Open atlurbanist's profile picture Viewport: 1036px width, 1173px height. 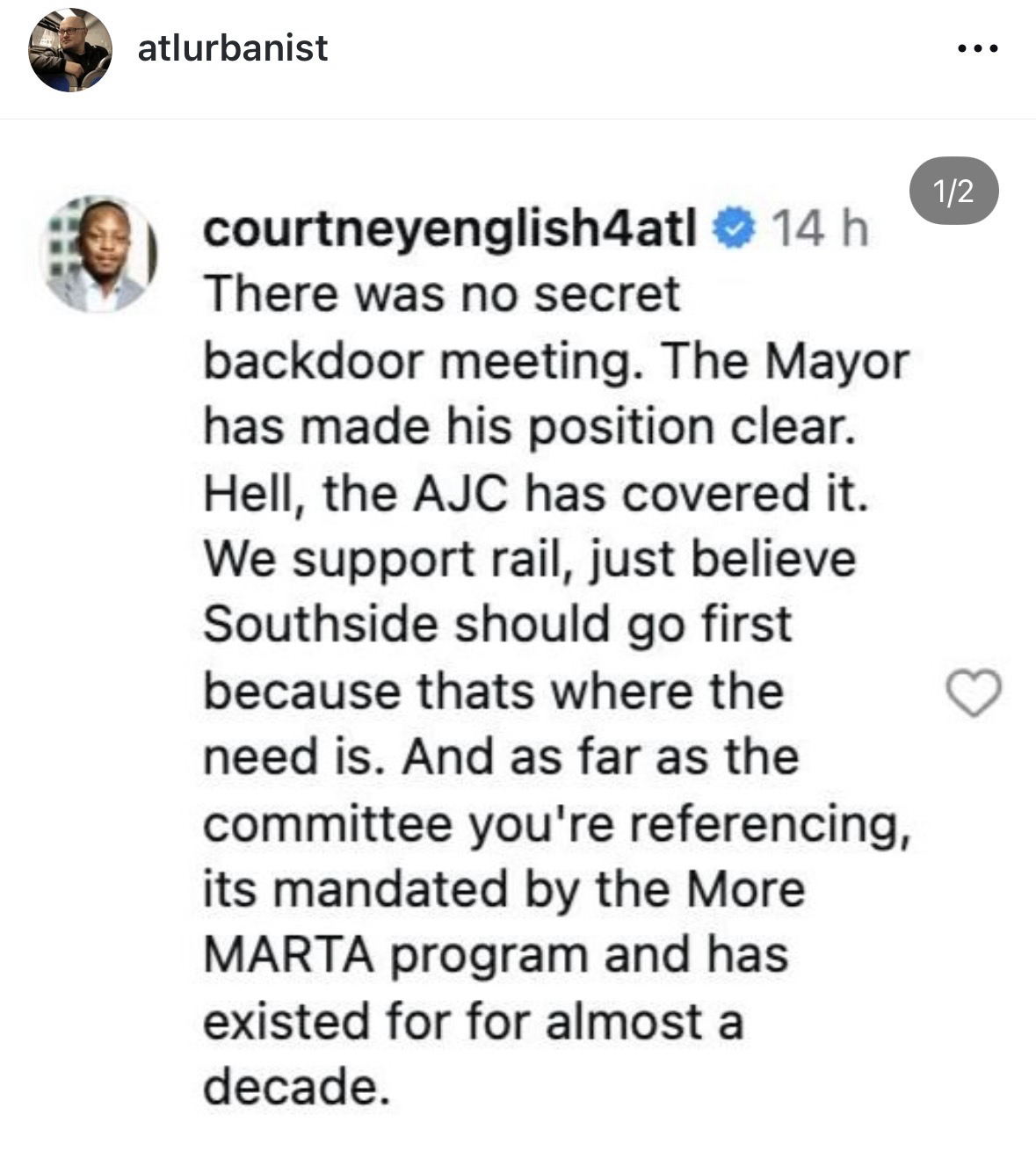(x=70, y=49)
